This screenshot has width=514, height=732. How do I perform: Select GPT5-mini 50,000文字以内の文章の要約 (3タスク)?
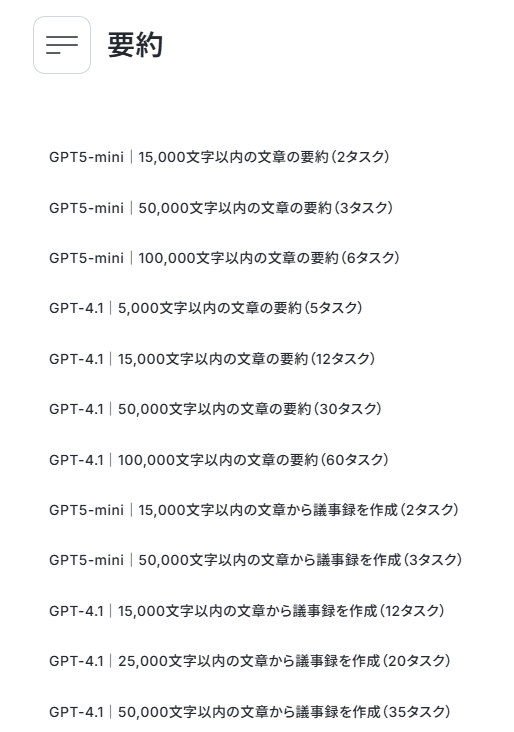221,208
